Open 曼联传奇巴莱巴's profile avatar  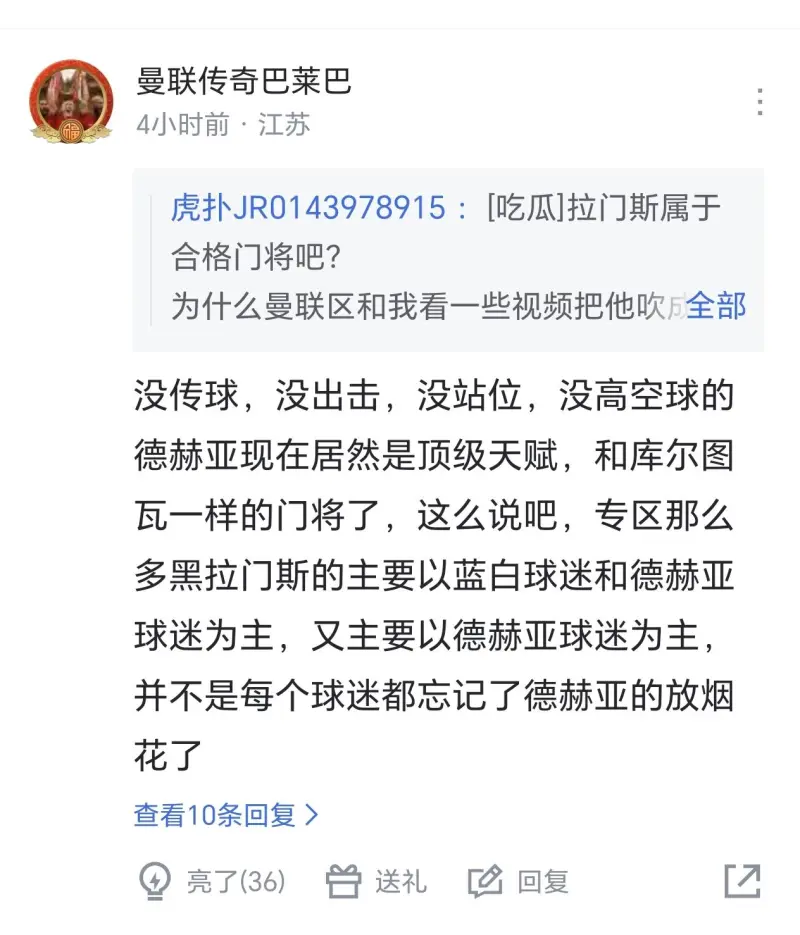pos(70,101)
